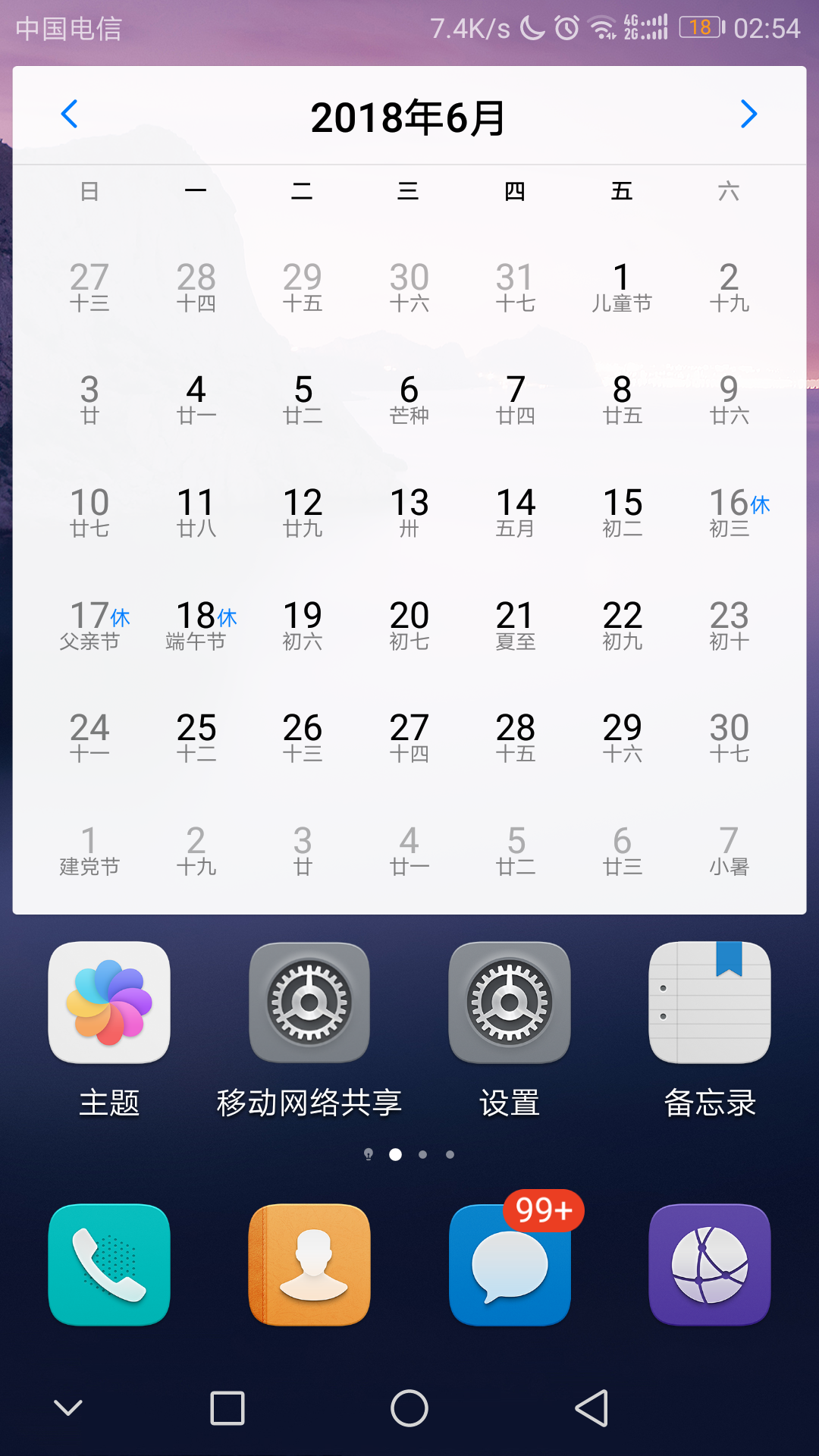Go to the previous month in calendar

[x=69, y=115]
